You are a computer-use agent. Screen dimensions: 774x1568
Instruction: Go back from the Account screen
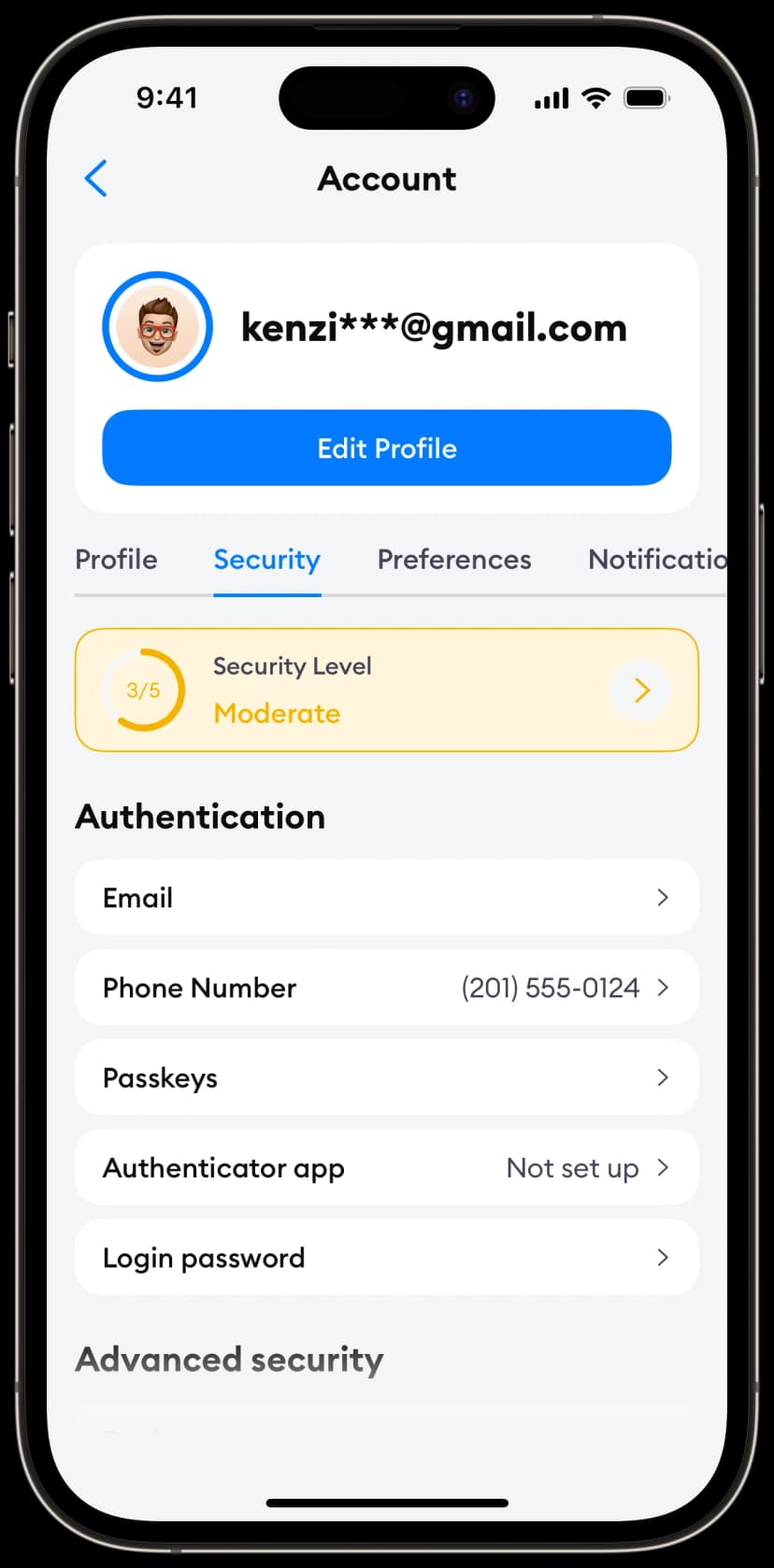point(96,178)
